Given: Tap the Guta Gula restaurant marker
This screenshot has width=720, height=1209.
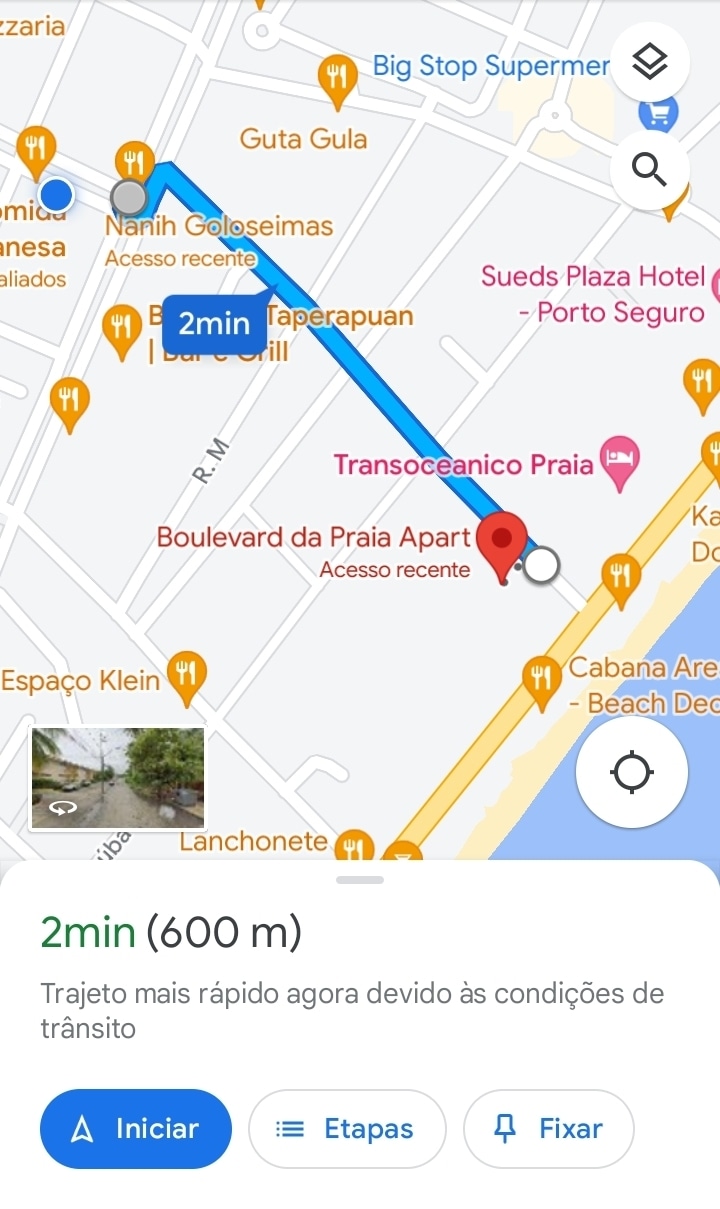Looking at the screenshot, I should click(x=338, y=77).
